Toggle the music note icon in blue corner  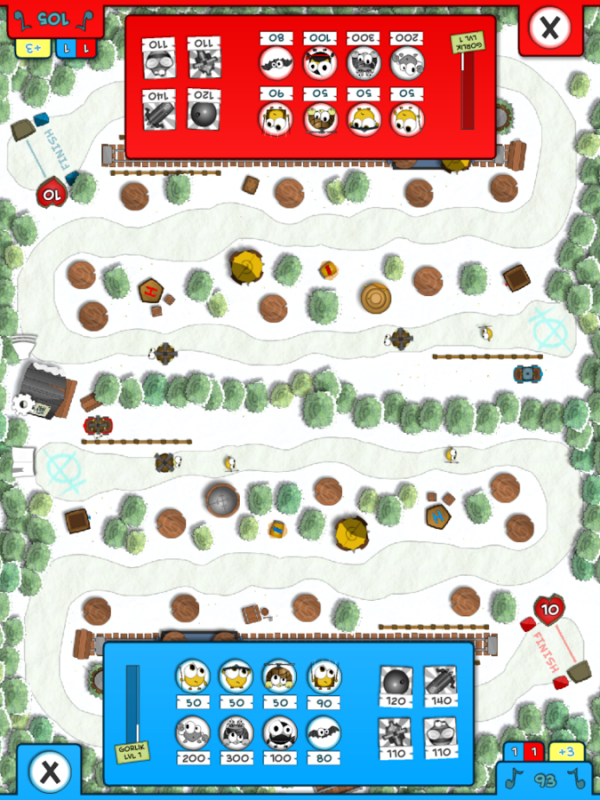[x=515, y=777]
